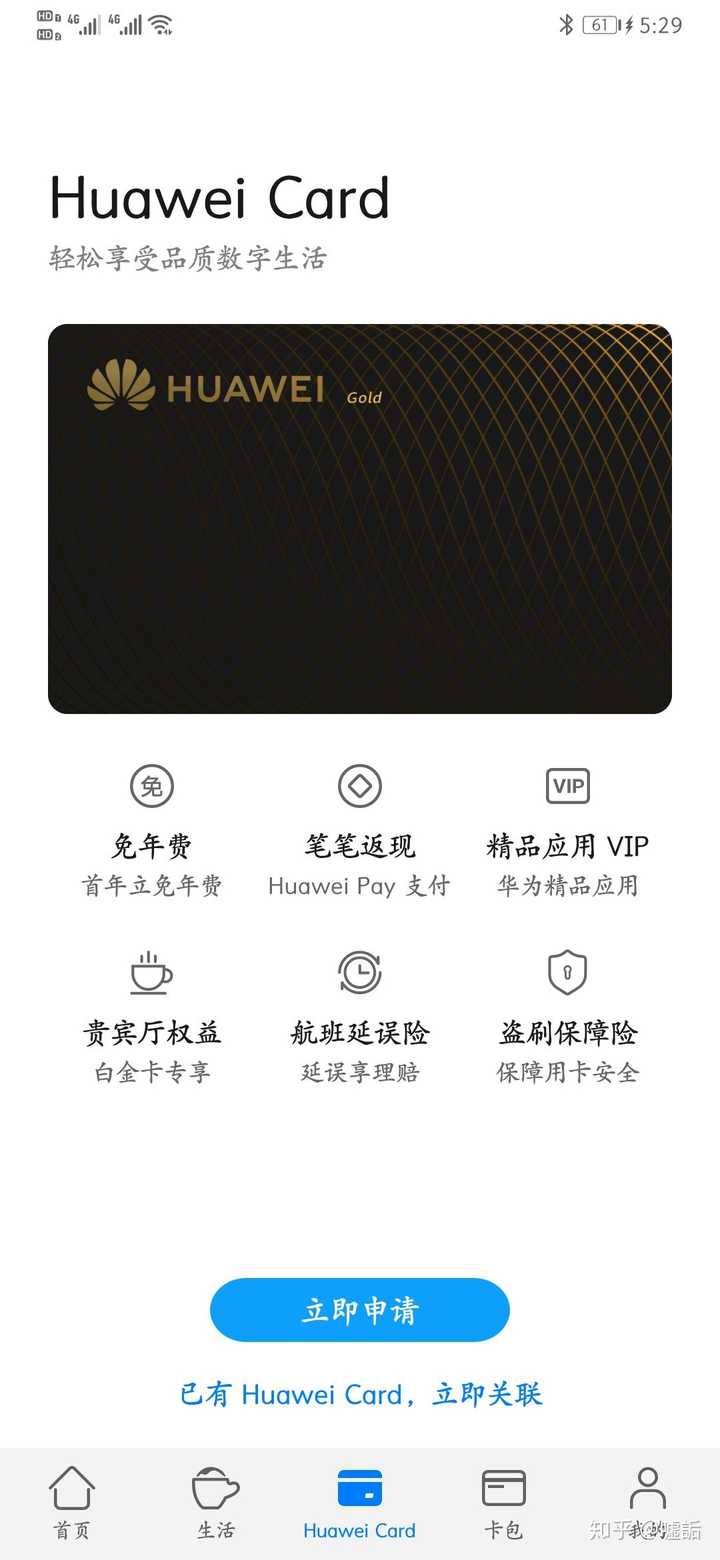Screen dimensions: 720x1560
Task: Tap the 生活 lifestyle icon in bottom bar
Action: [x=215, y=1490]
